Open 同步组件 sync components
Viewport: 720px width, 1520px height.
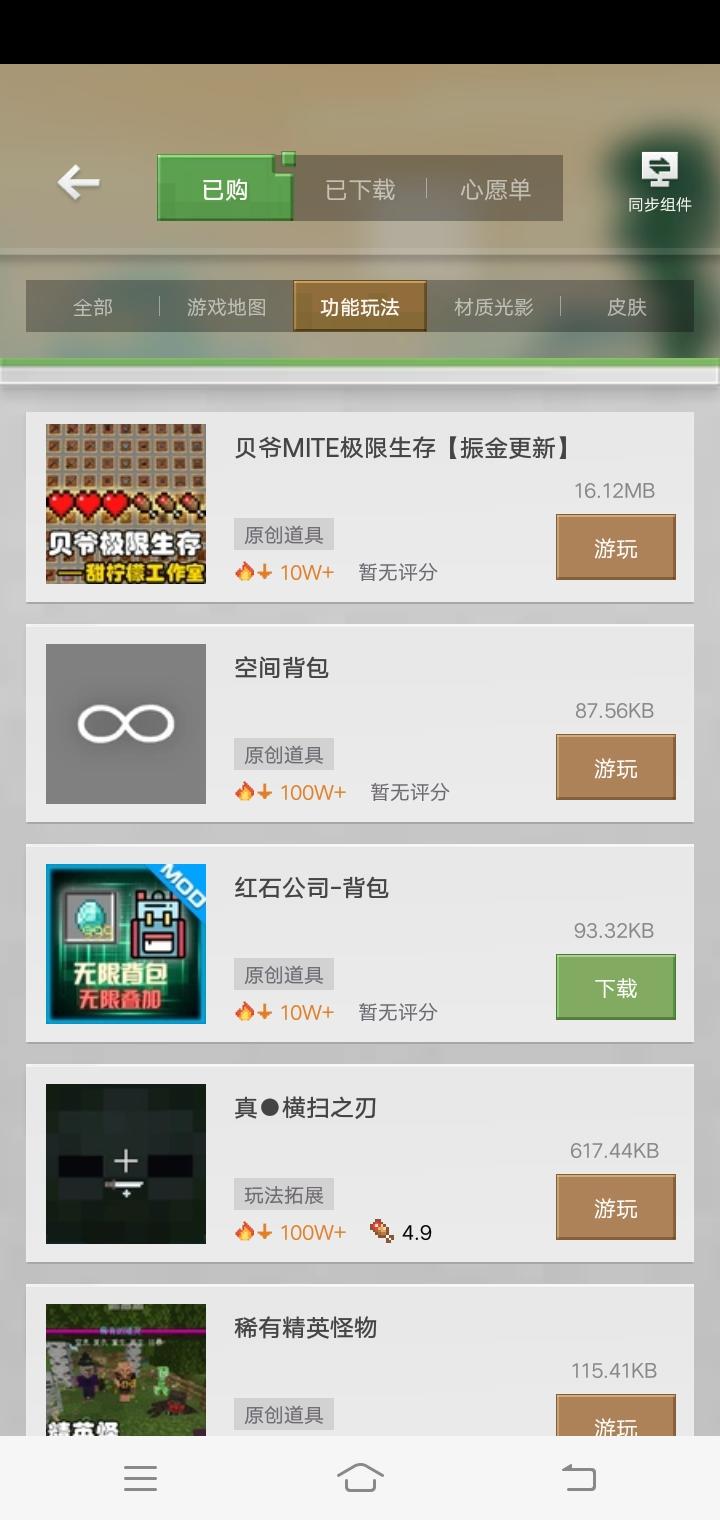[659, 184]
